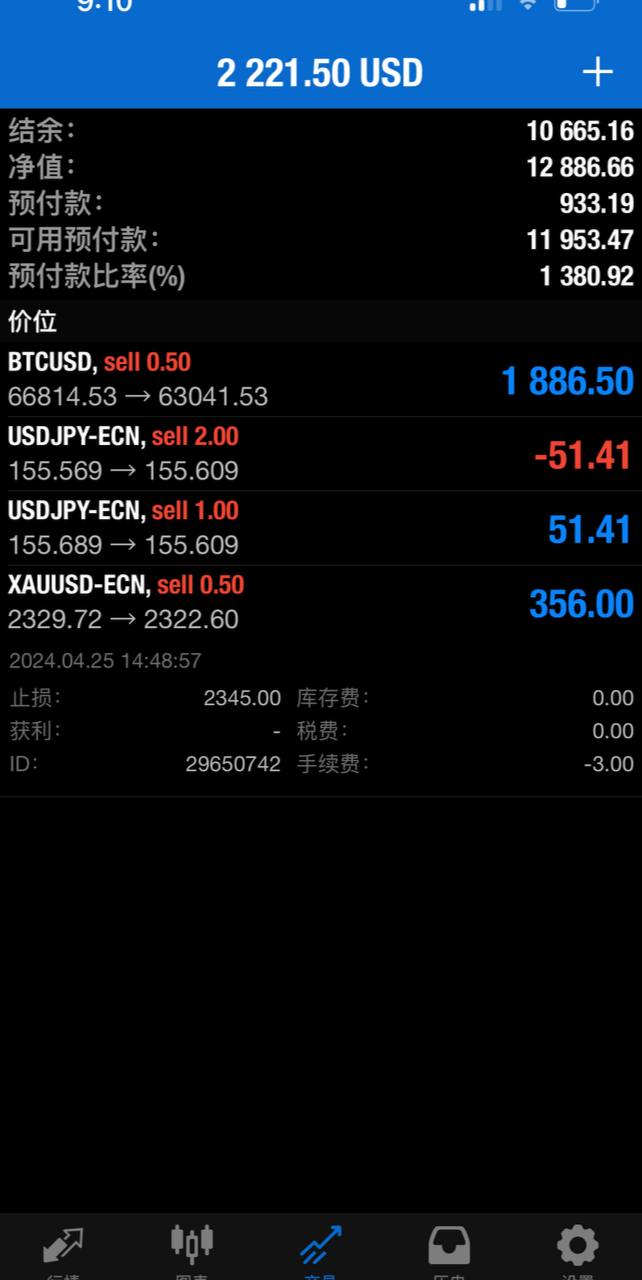Switch to the 图表 chart tab
This screenshot has width=642, height=1280.
pyautogui.click(x=192, y=1248)
